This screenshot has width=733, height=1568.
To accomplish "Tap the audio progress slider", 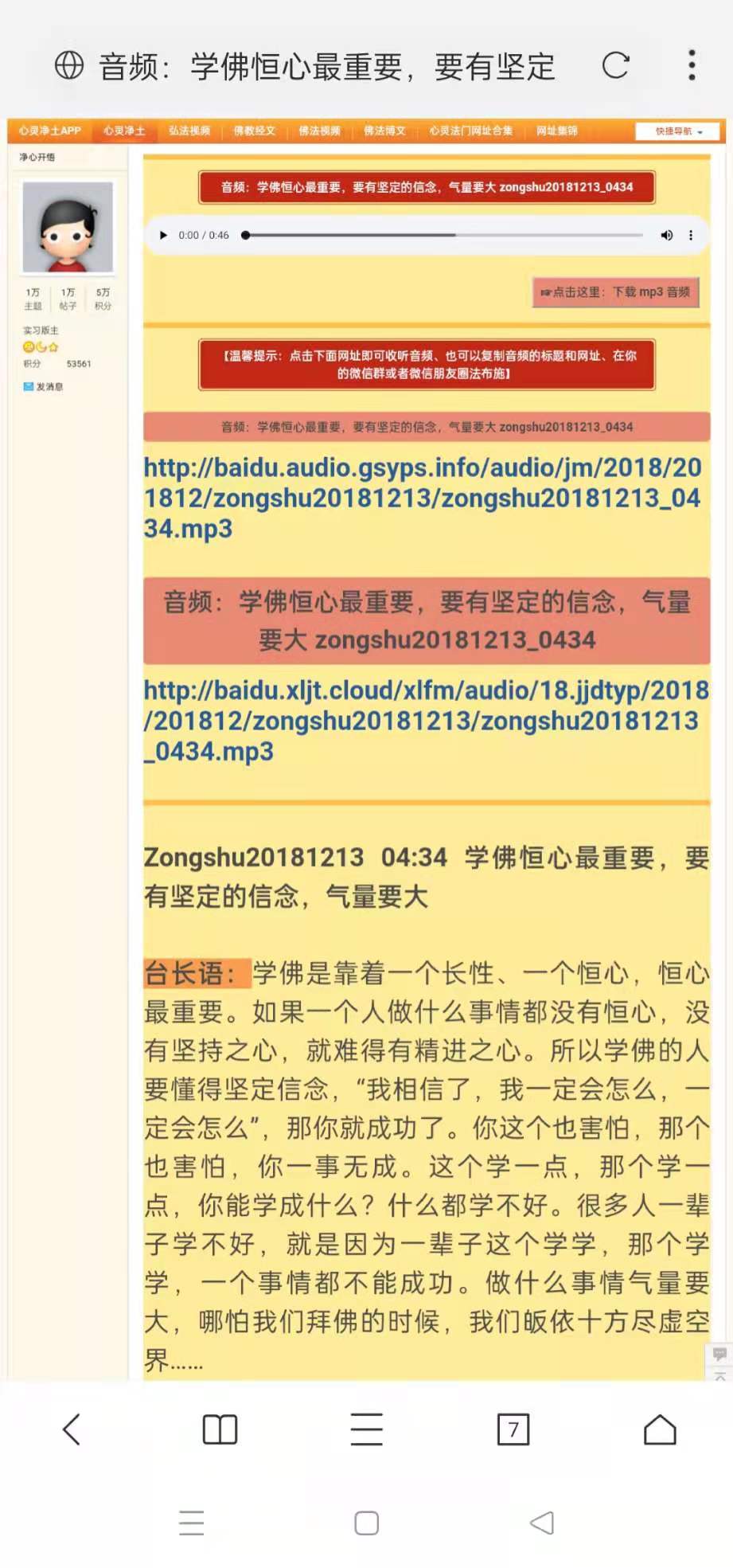I will [444, 235].
